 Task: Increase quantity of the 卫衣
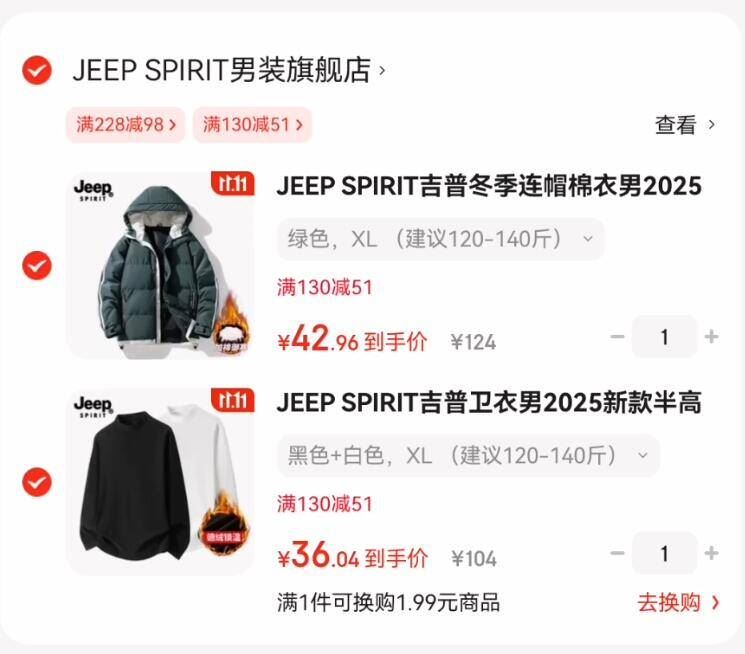[x=711, y=553]
